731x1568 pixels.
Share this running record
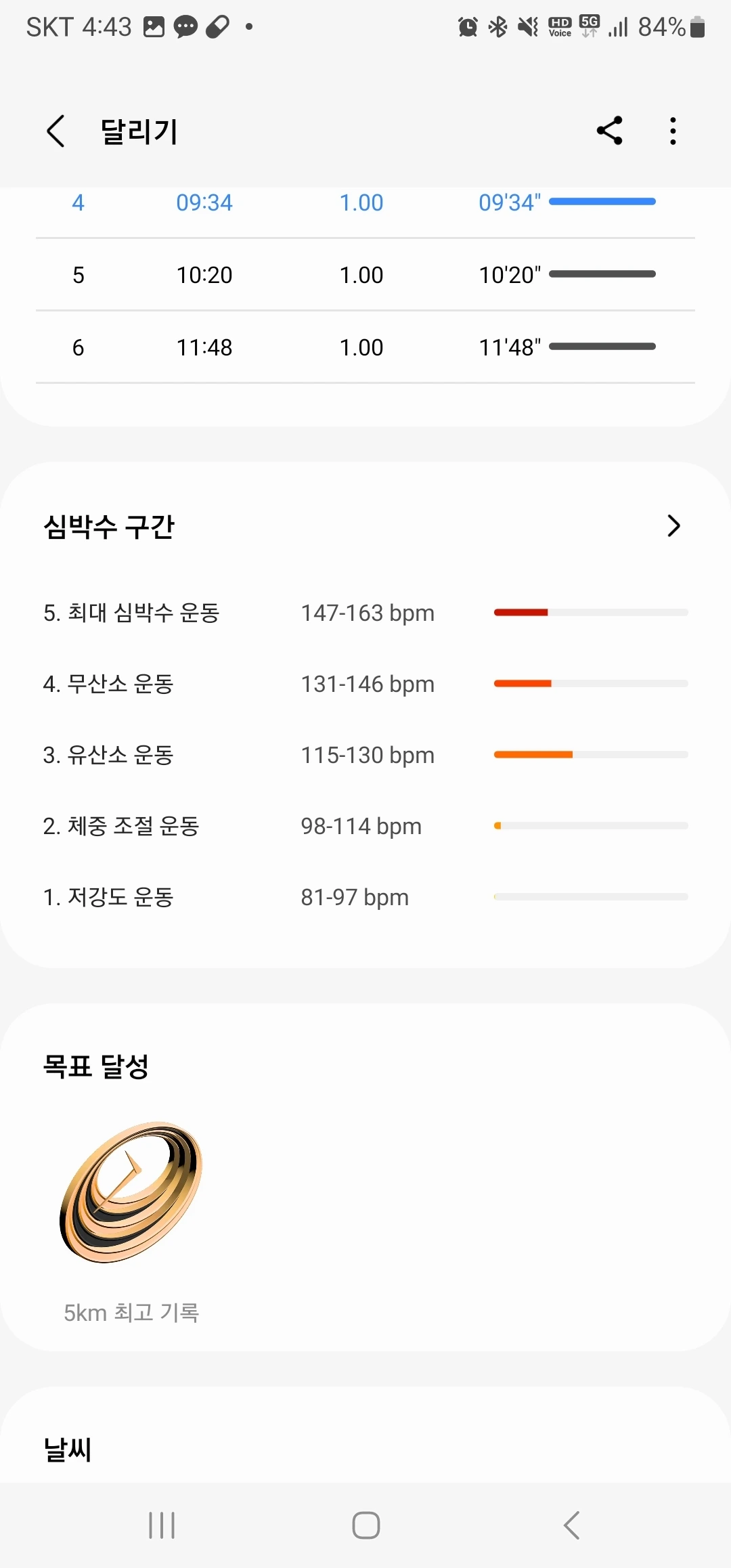pos(609,131)
